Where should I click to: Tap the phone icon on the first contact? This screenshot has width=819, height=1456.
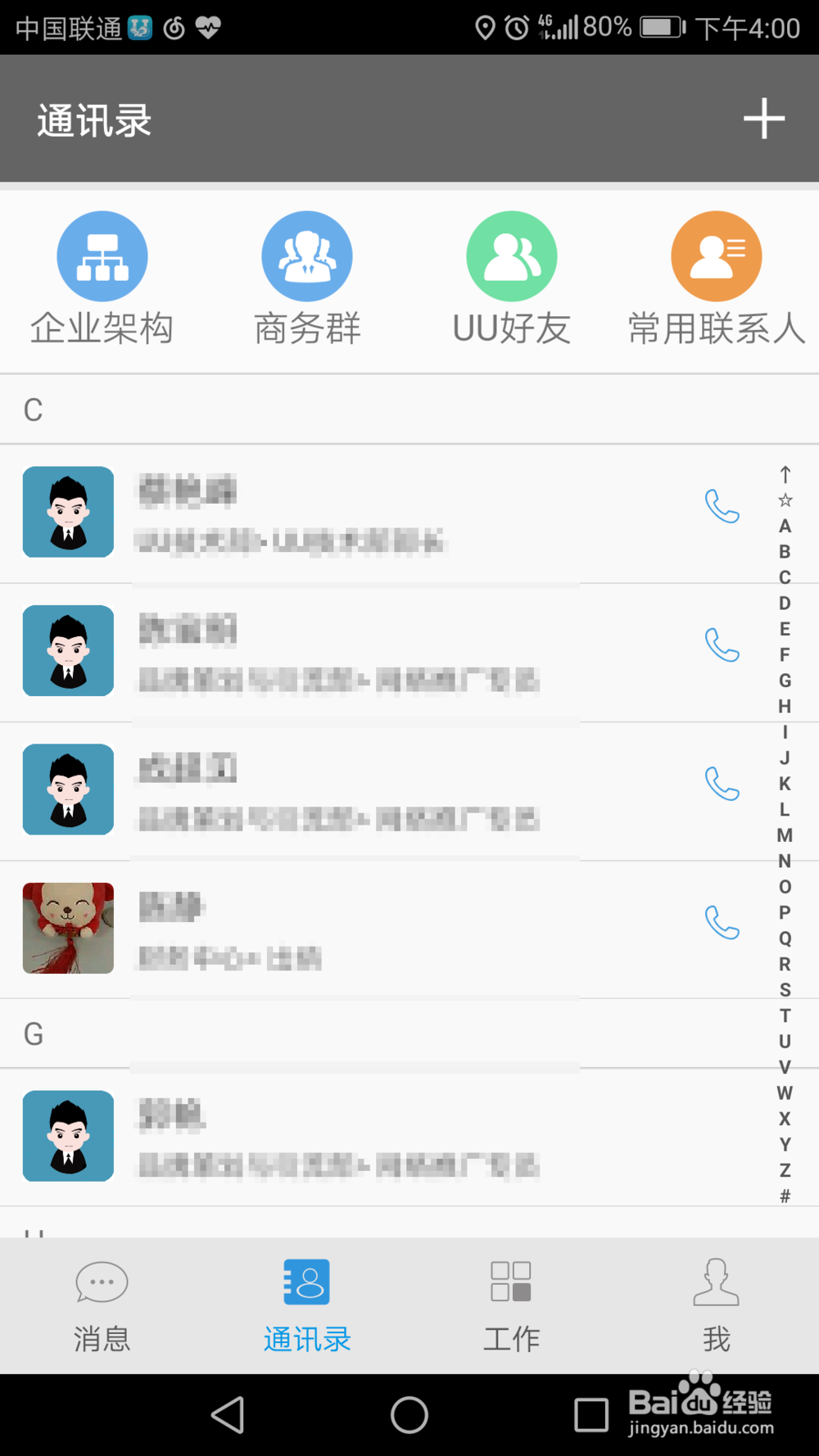pyautogui.click(x=722, y=509)
